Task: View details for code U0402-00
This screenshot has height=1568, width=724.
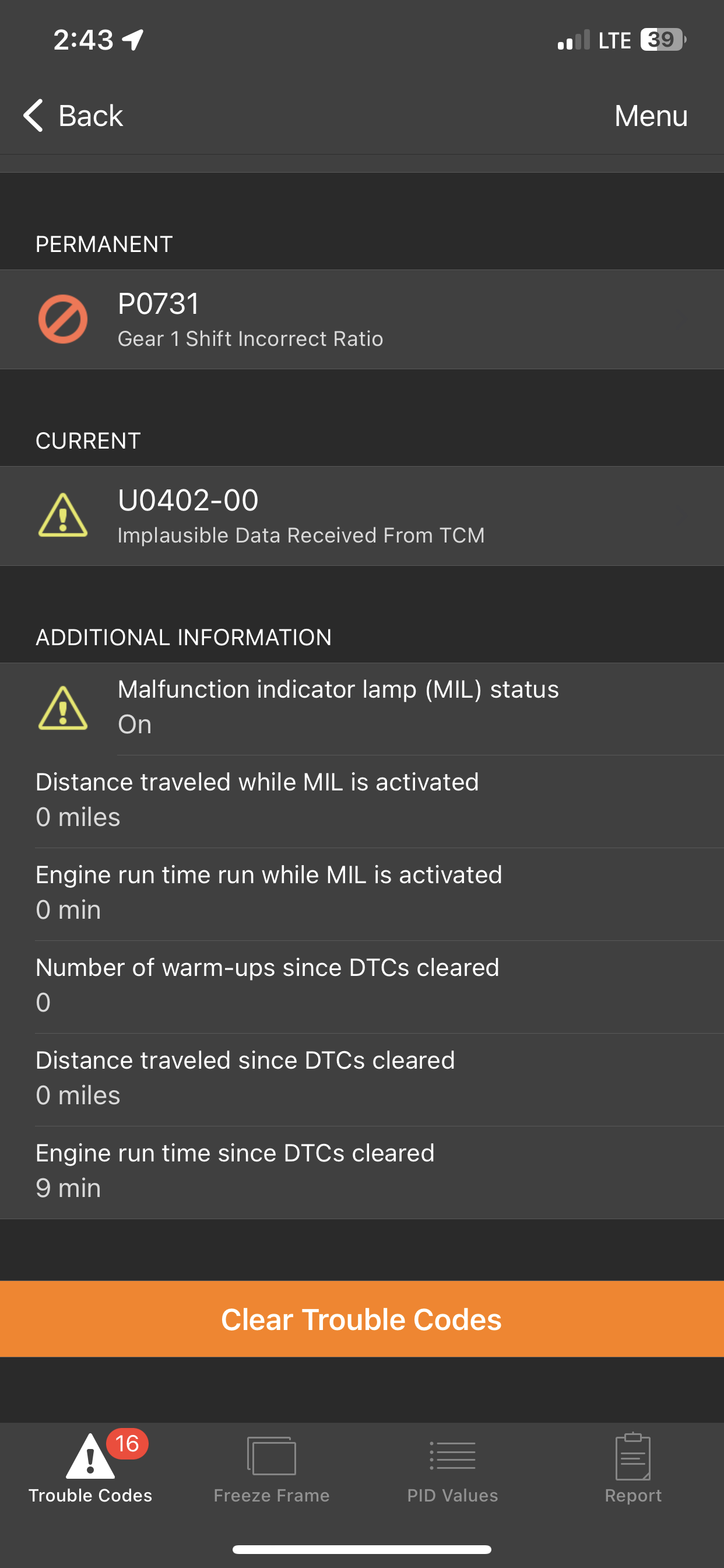Action: coord(361,516)
